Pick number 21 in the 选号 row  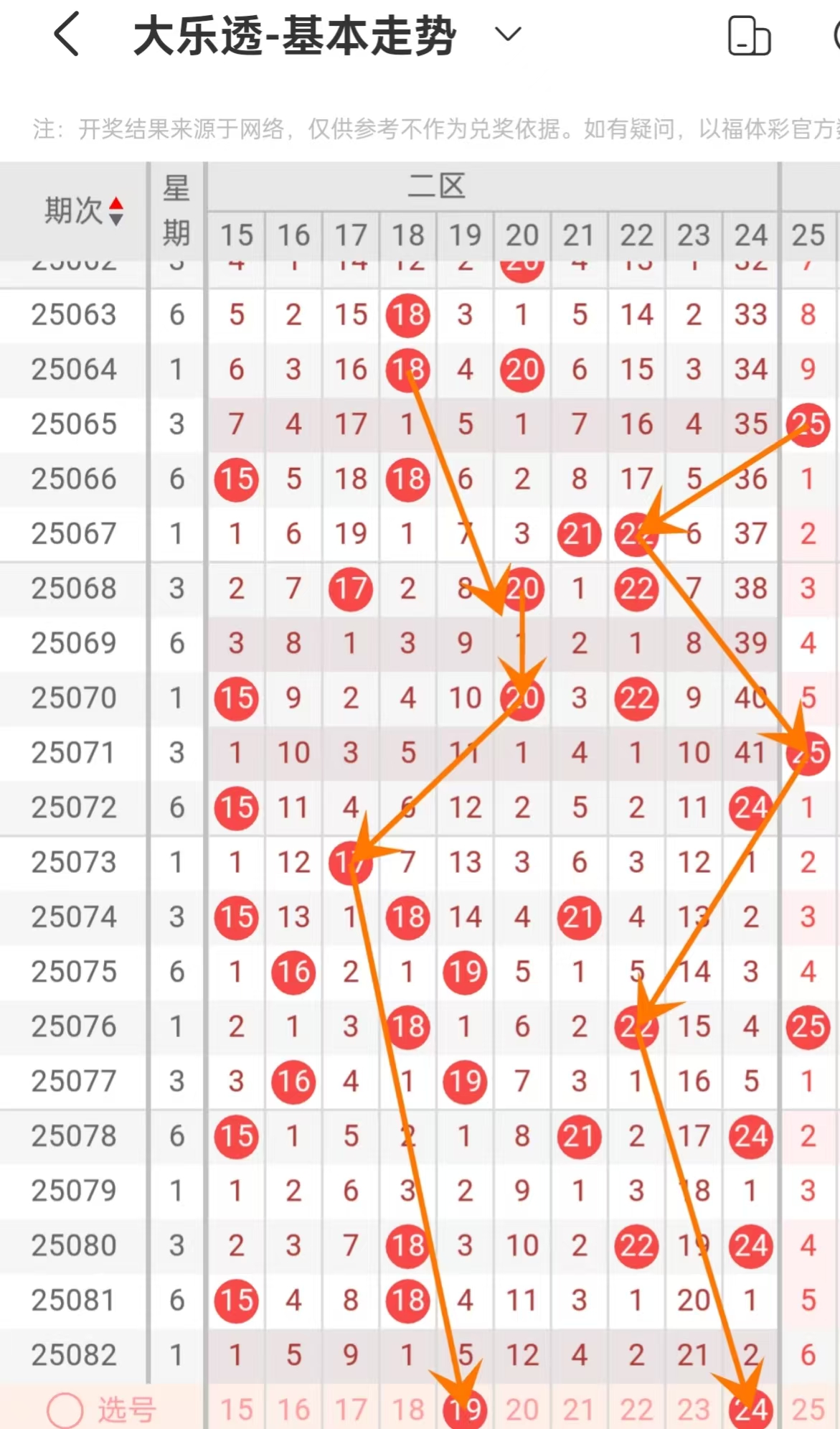(x=579, y=1410)
